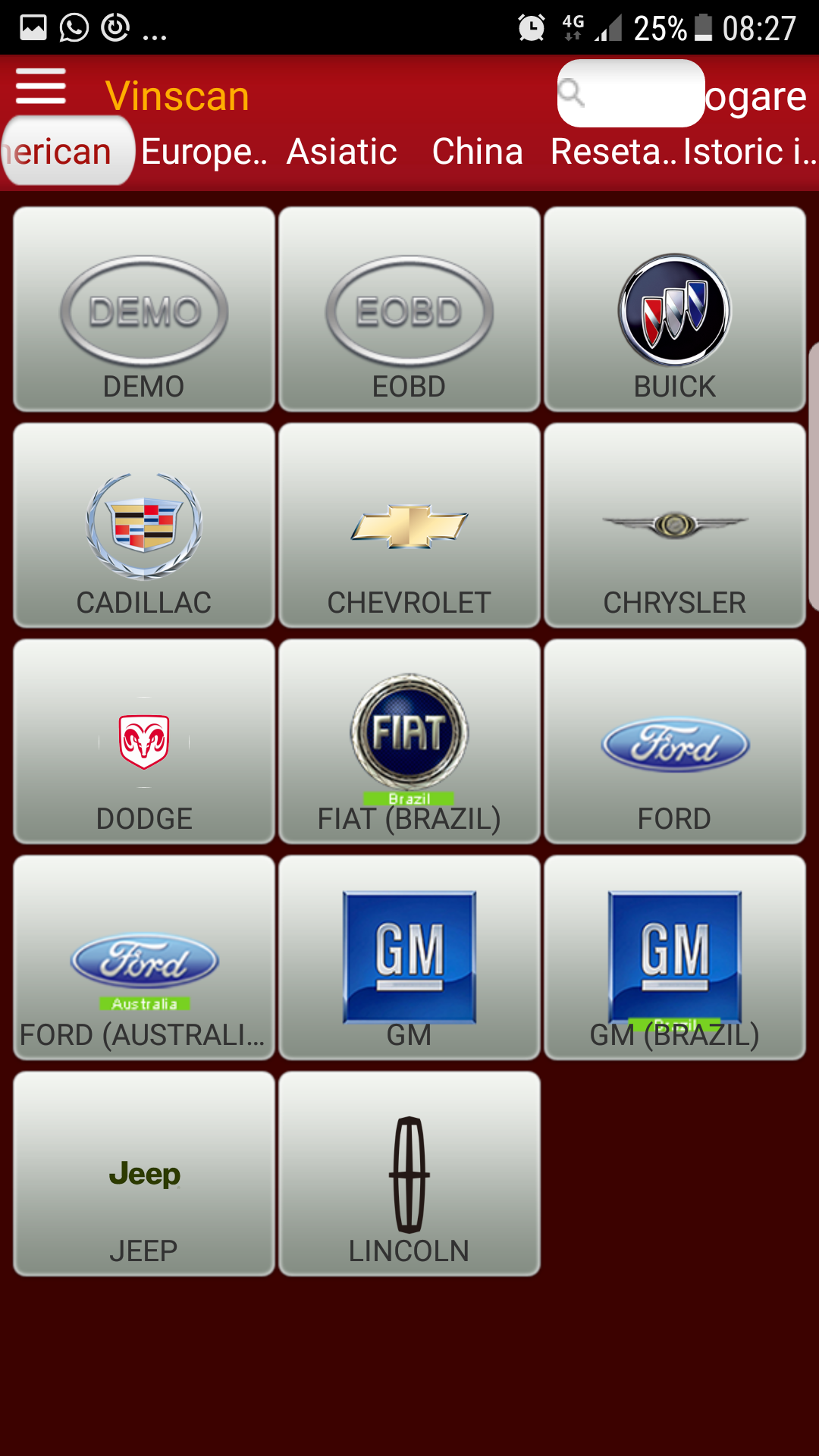819x1456 pixels.
Task: Switch to the Asiatic tab
Action: coord(342,152)
